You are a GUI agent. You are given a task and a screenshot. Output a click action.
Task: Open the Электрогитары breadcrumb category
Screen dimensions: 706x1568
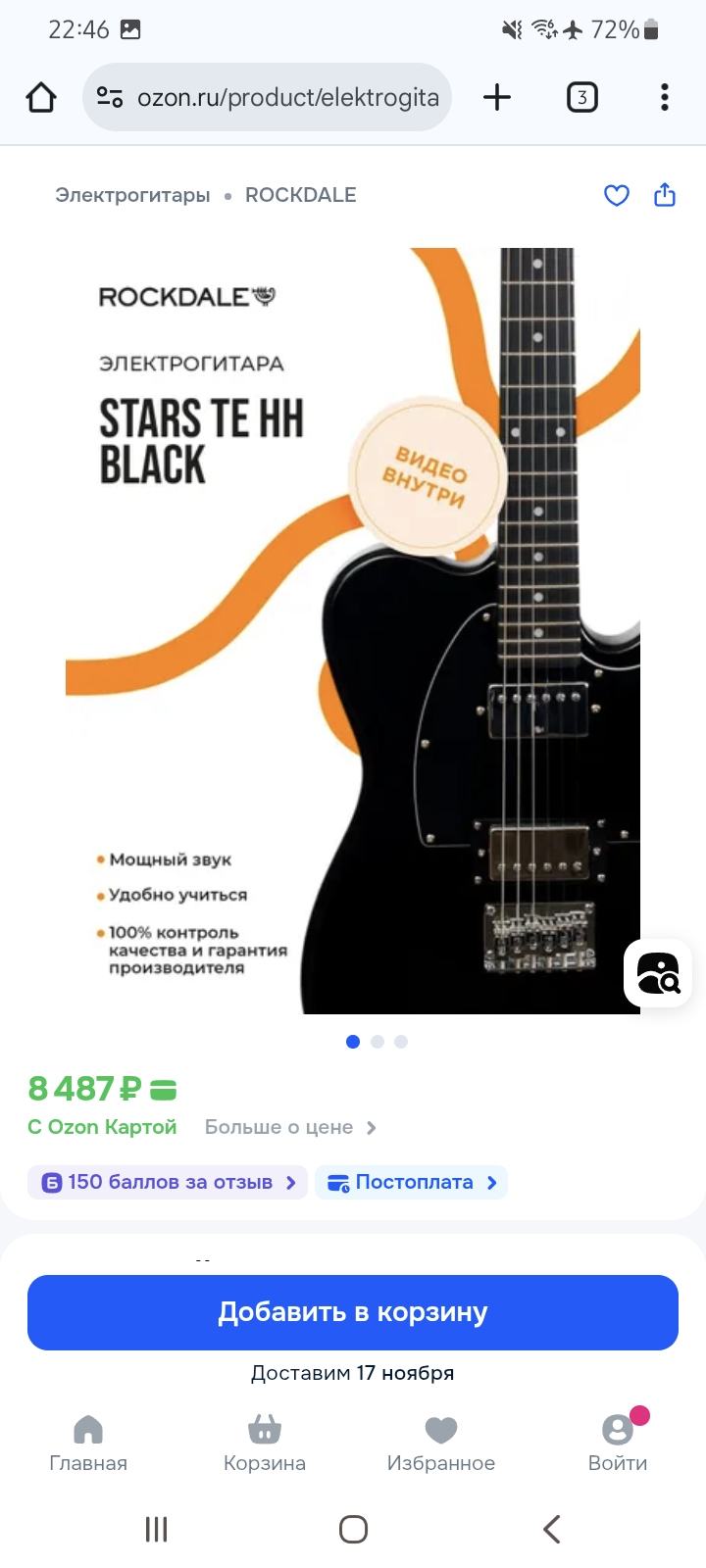point(132,195)
